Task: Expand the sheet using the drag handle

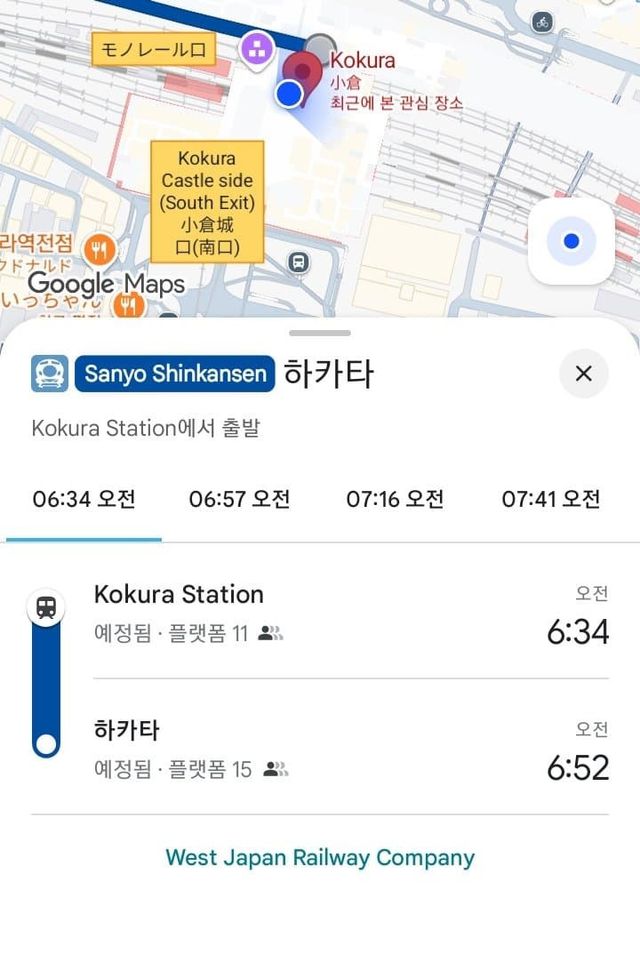Action: point(320,333)
